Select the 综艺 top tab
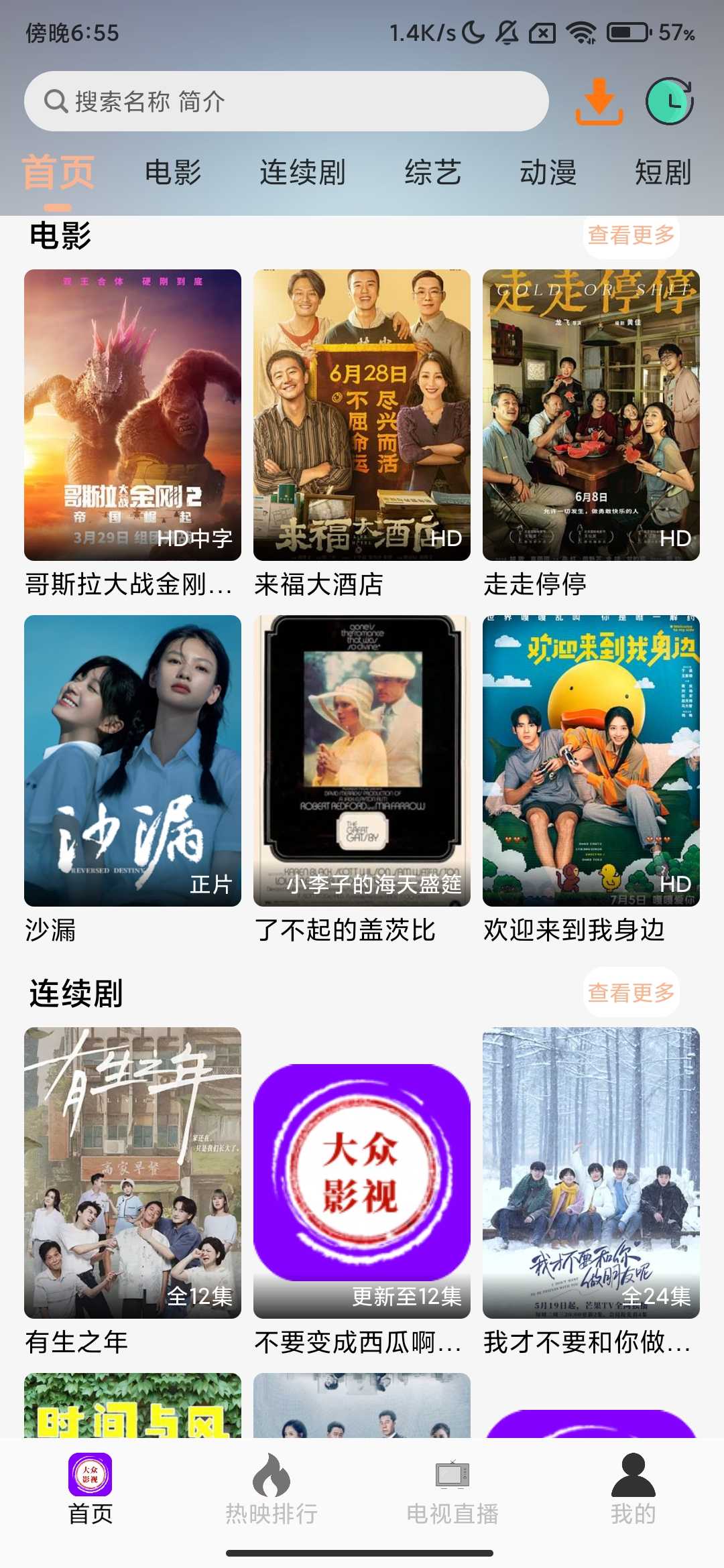The width and height of the screenshot is (724, 1568). pyautogui.click(x=433, y=172)
